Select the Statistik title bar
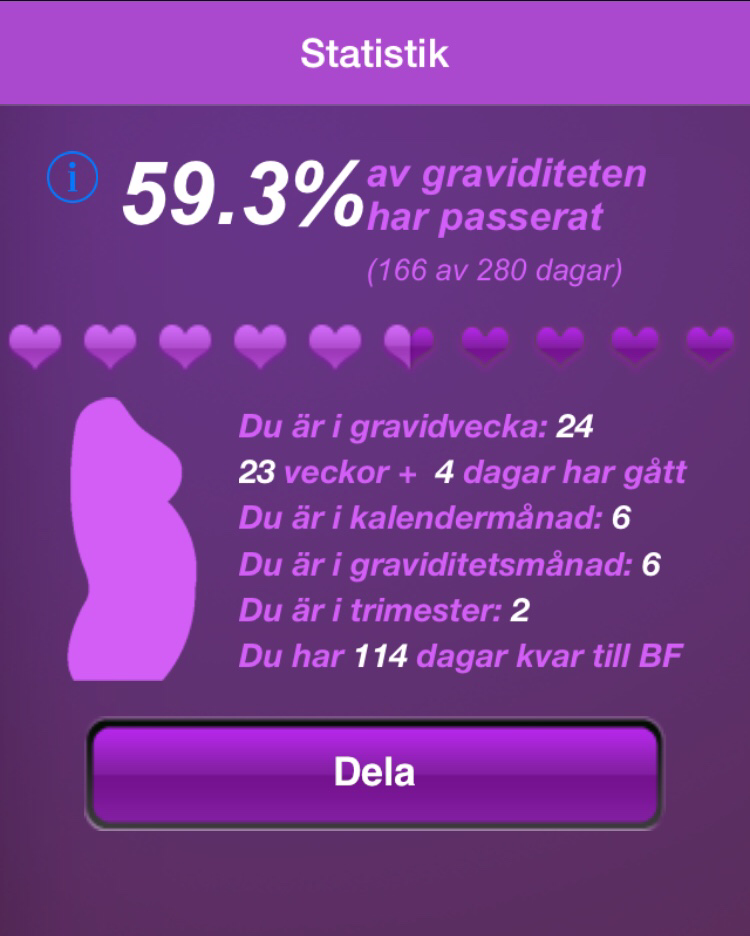Screen dimensions: 750x936 click(375, 53)
